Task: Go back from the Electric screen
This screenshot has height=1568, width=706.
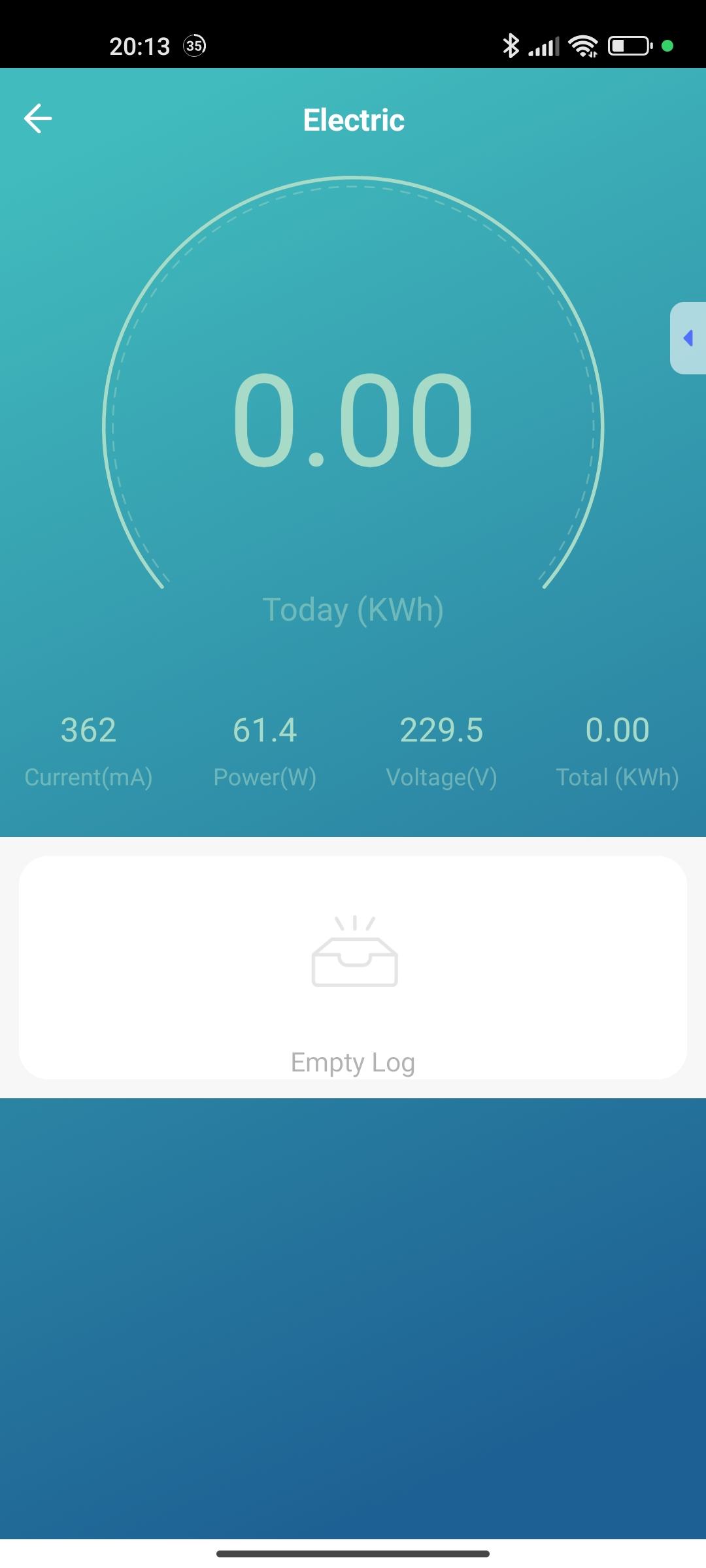Action: click(38, 118)
